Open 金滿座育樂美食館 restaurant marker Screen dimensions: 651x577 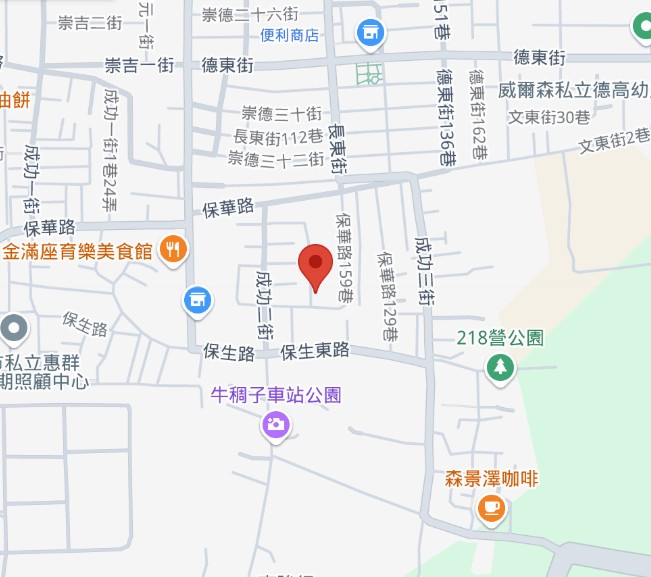(173, 249)
